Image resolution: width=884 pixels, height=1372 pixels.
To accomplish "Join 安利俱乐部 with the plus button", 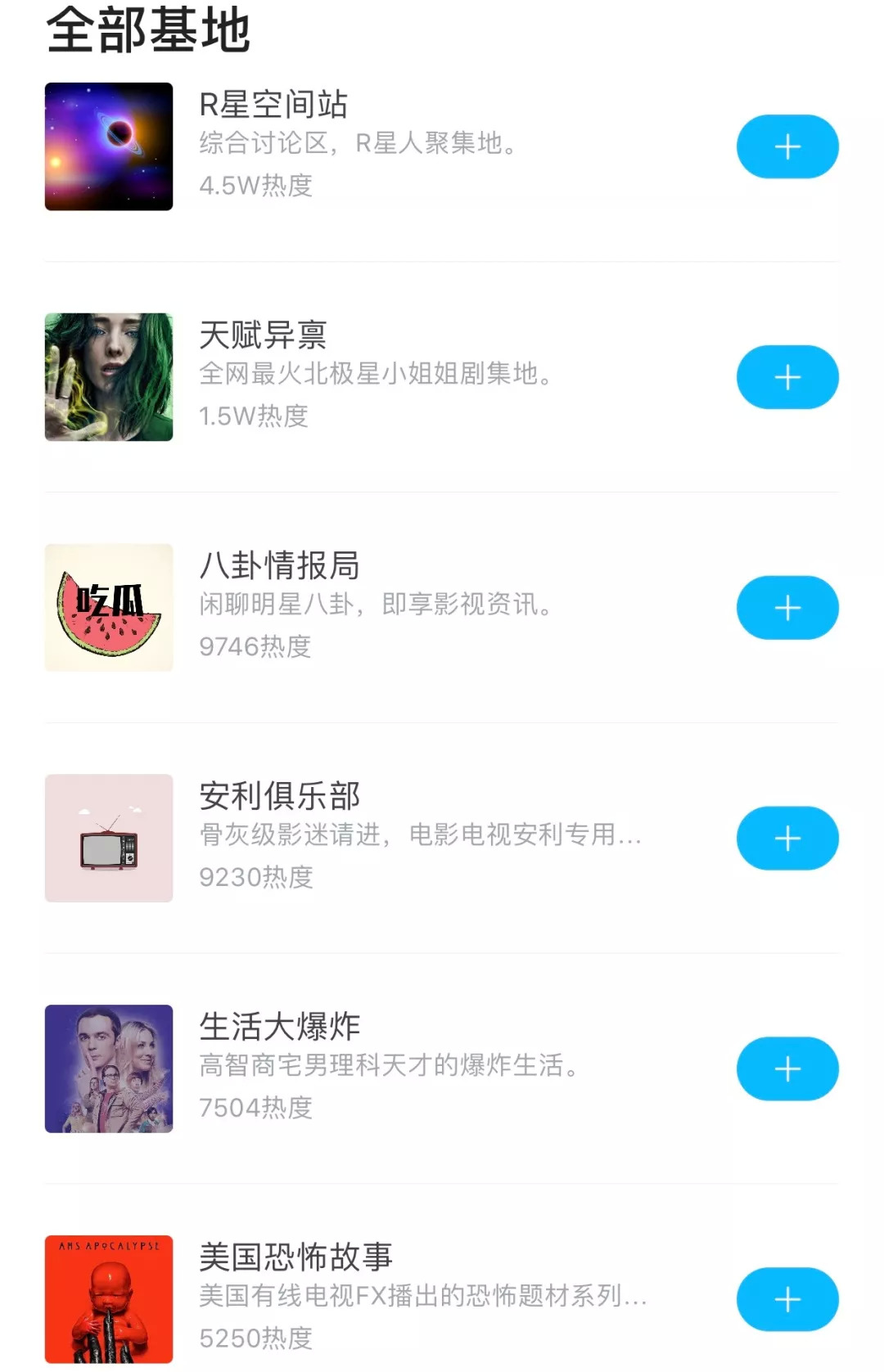I will coord(787,839).
